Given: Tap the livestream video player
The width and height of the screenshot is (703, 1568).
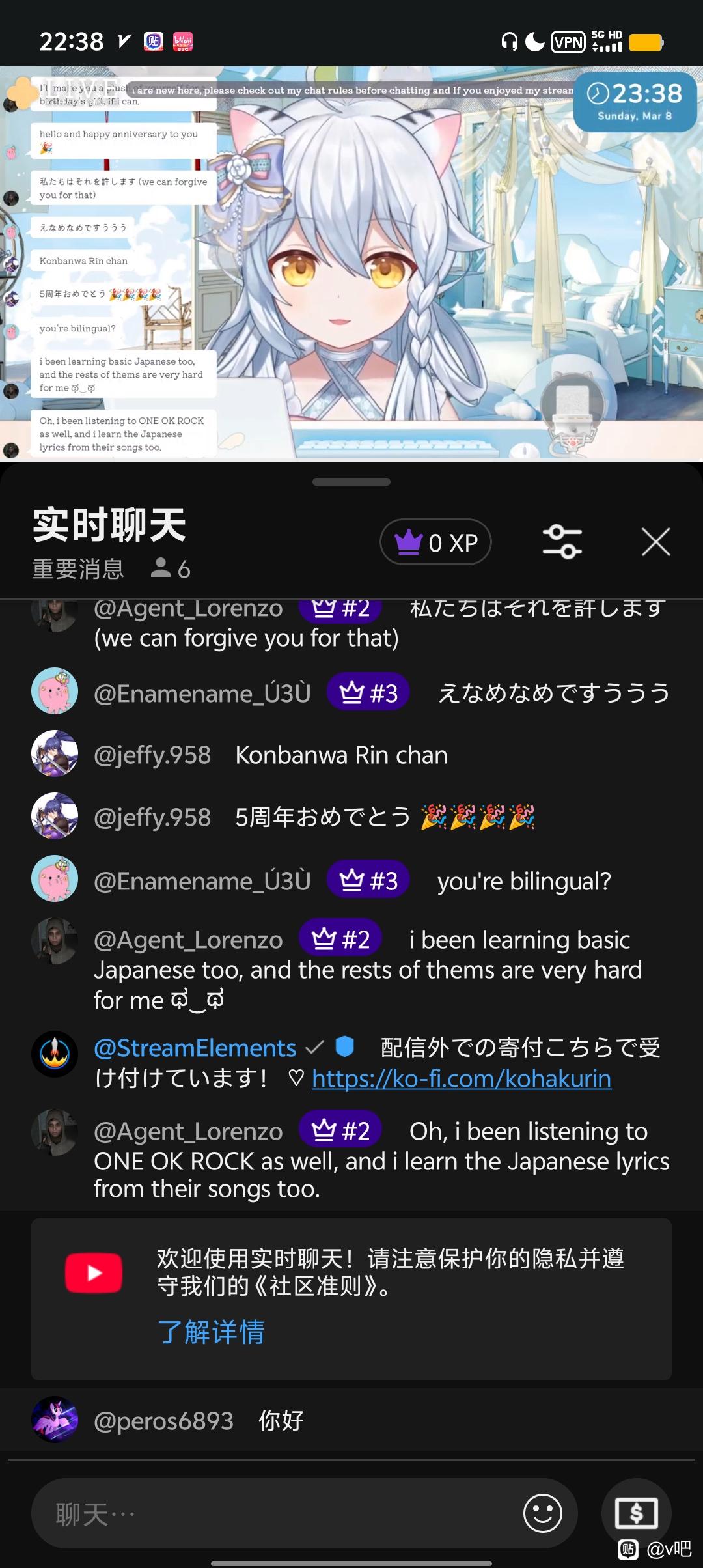Looking at the screenshot, I should pos(351,264).
